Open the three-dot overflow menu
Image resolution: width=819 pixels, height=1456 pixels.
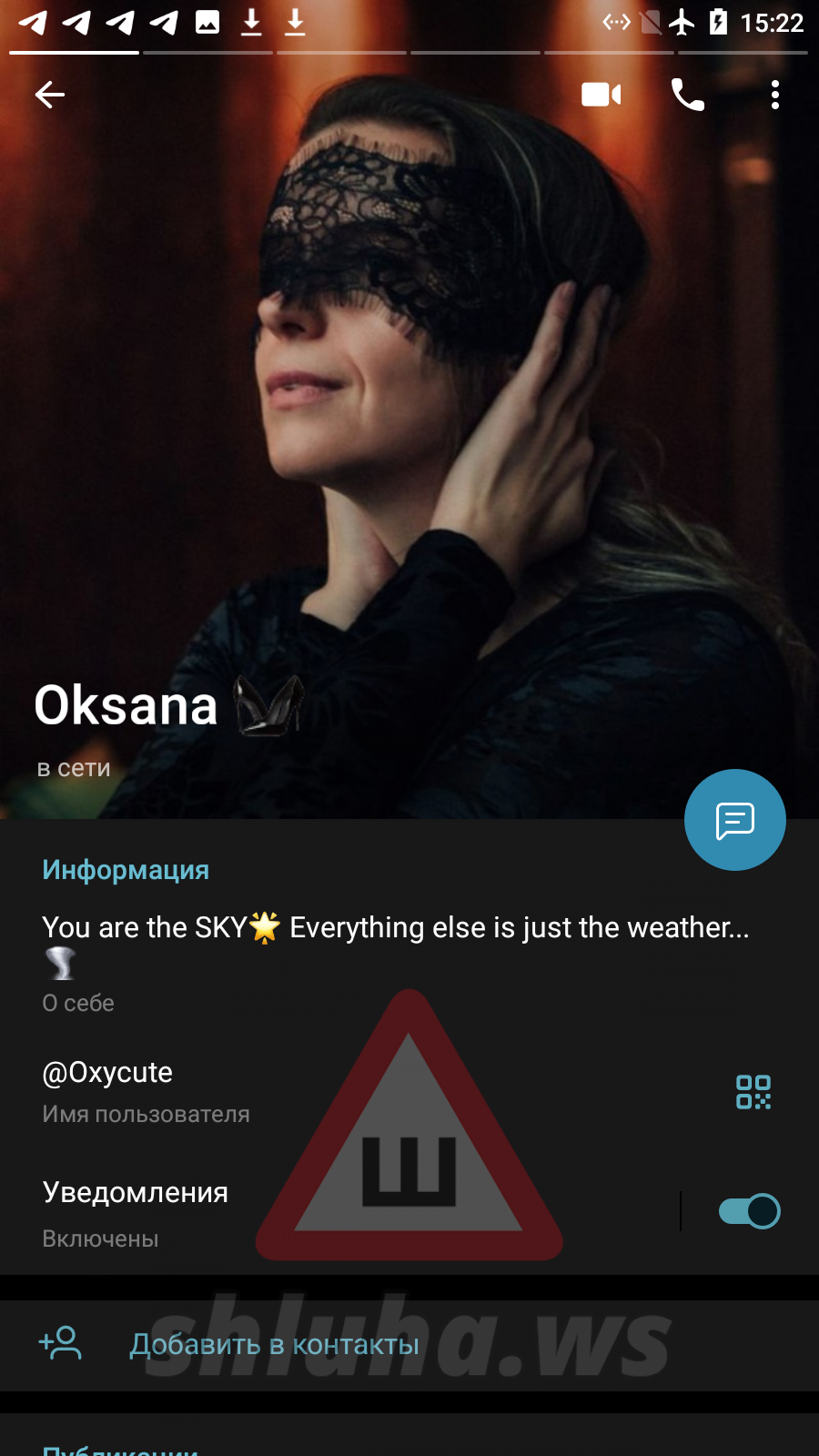coord(774,95)
